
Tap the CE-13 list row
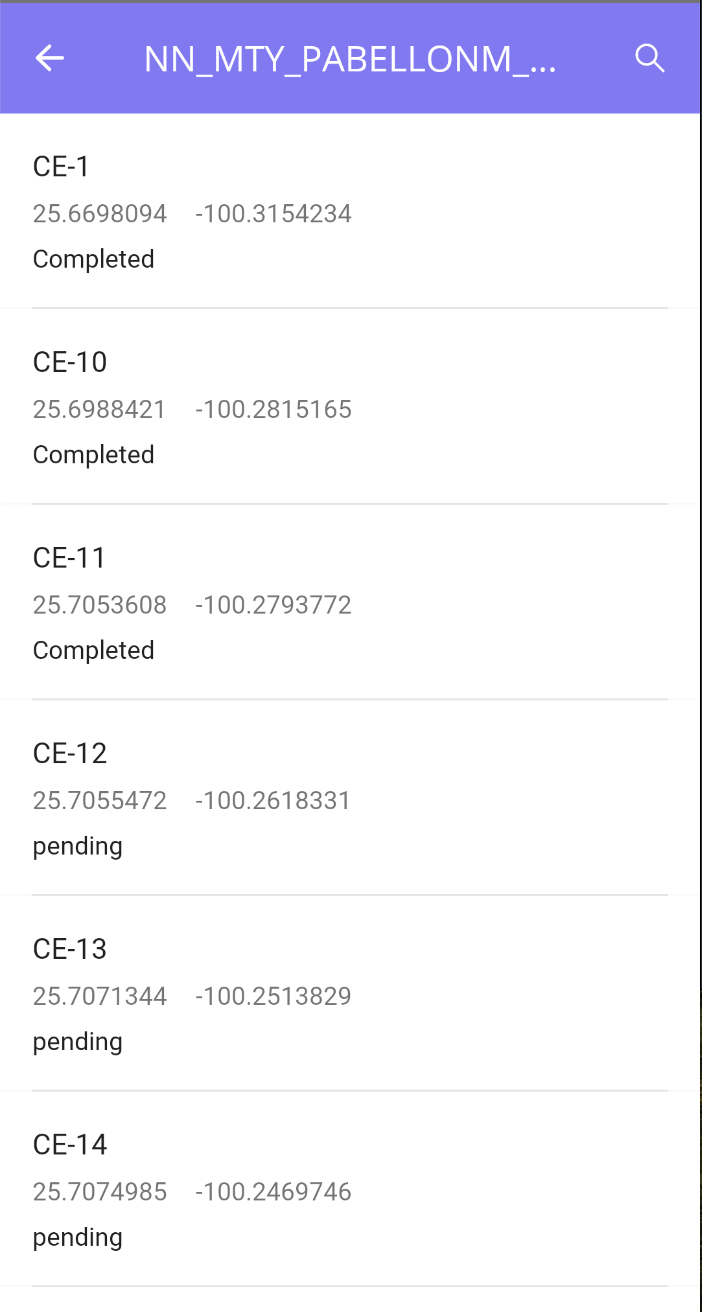[x=350, y=993]
